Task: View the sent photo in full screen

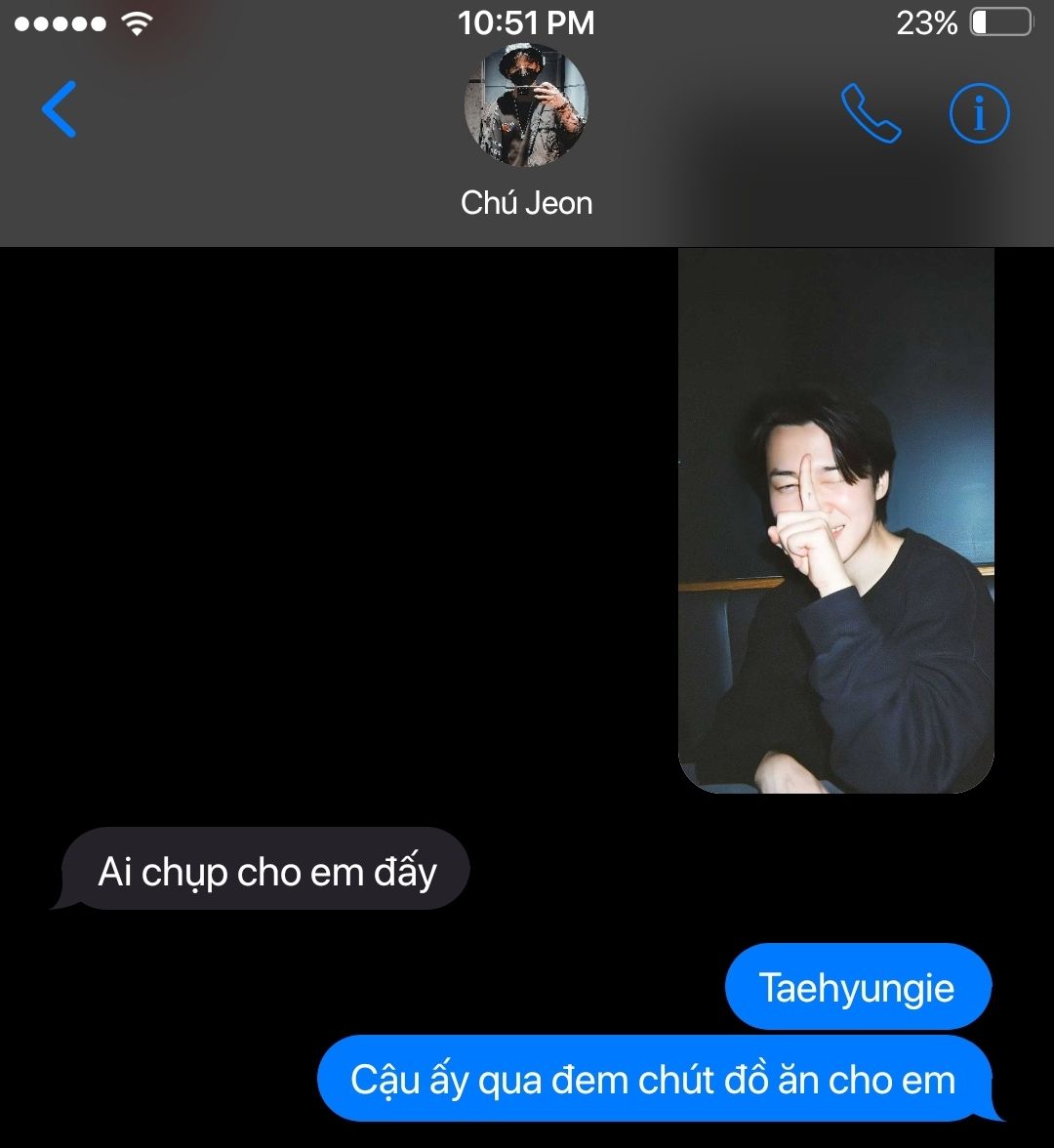Action: pos(835,520)
